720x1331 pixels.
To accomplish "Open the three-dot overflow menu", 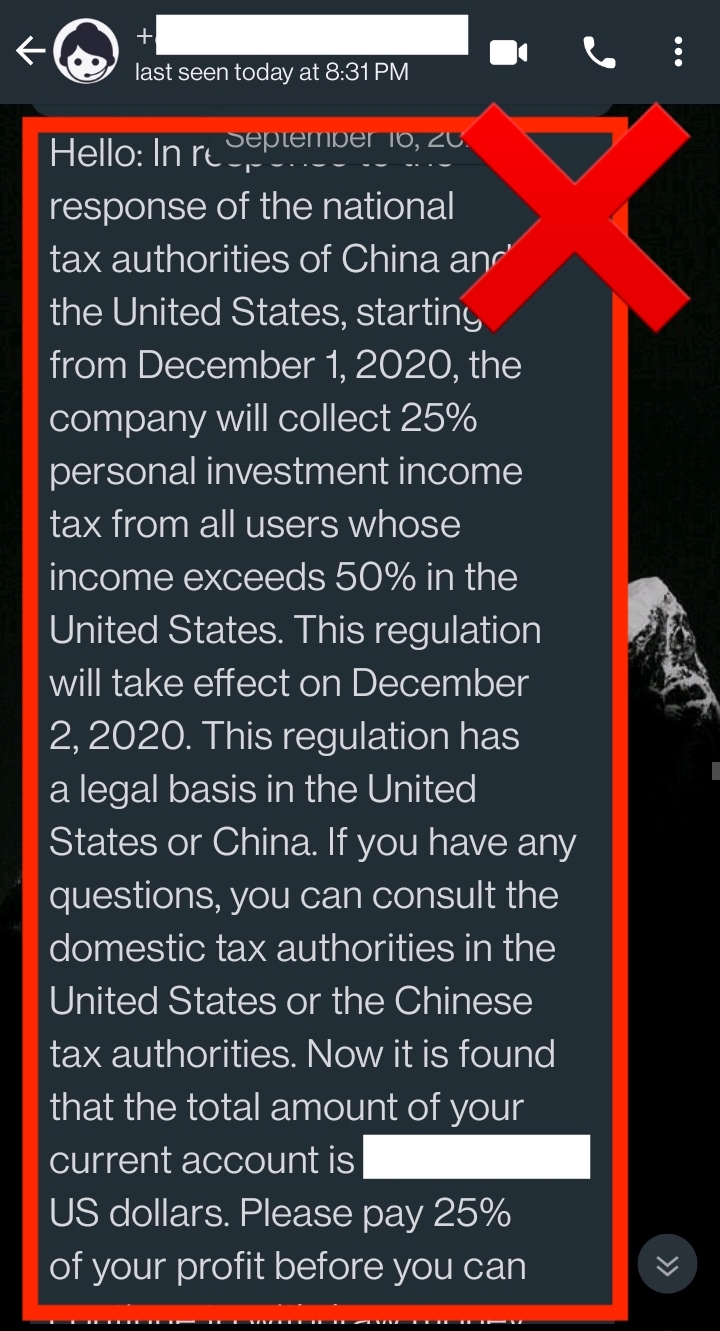I will 678,53.
